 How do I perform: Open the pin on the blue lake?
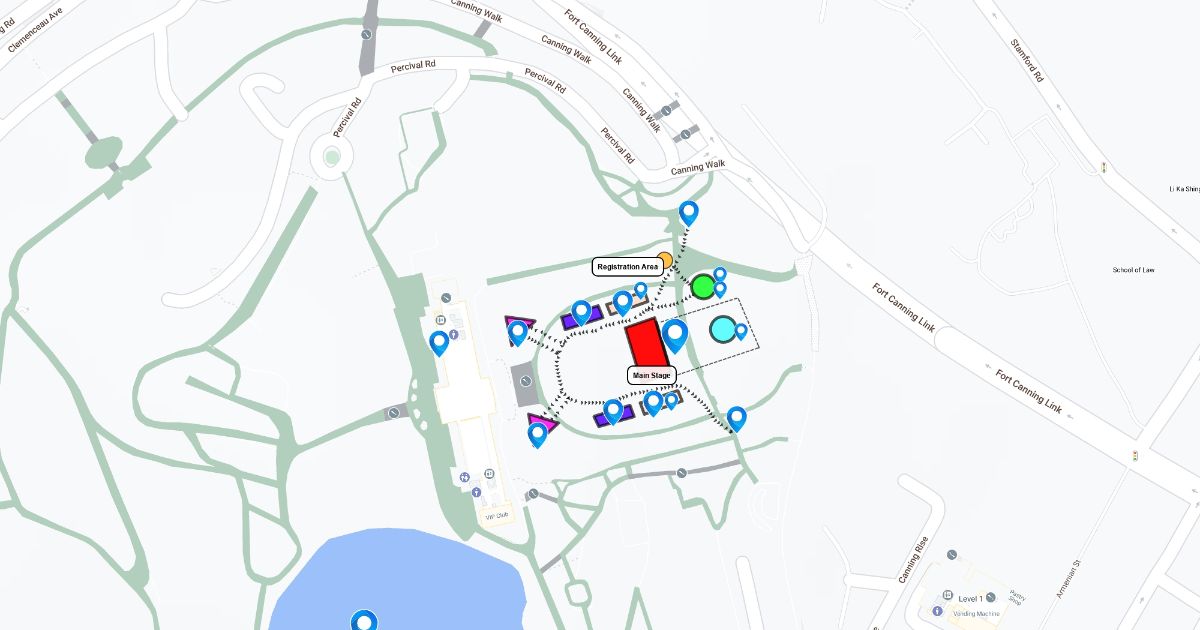364,621
